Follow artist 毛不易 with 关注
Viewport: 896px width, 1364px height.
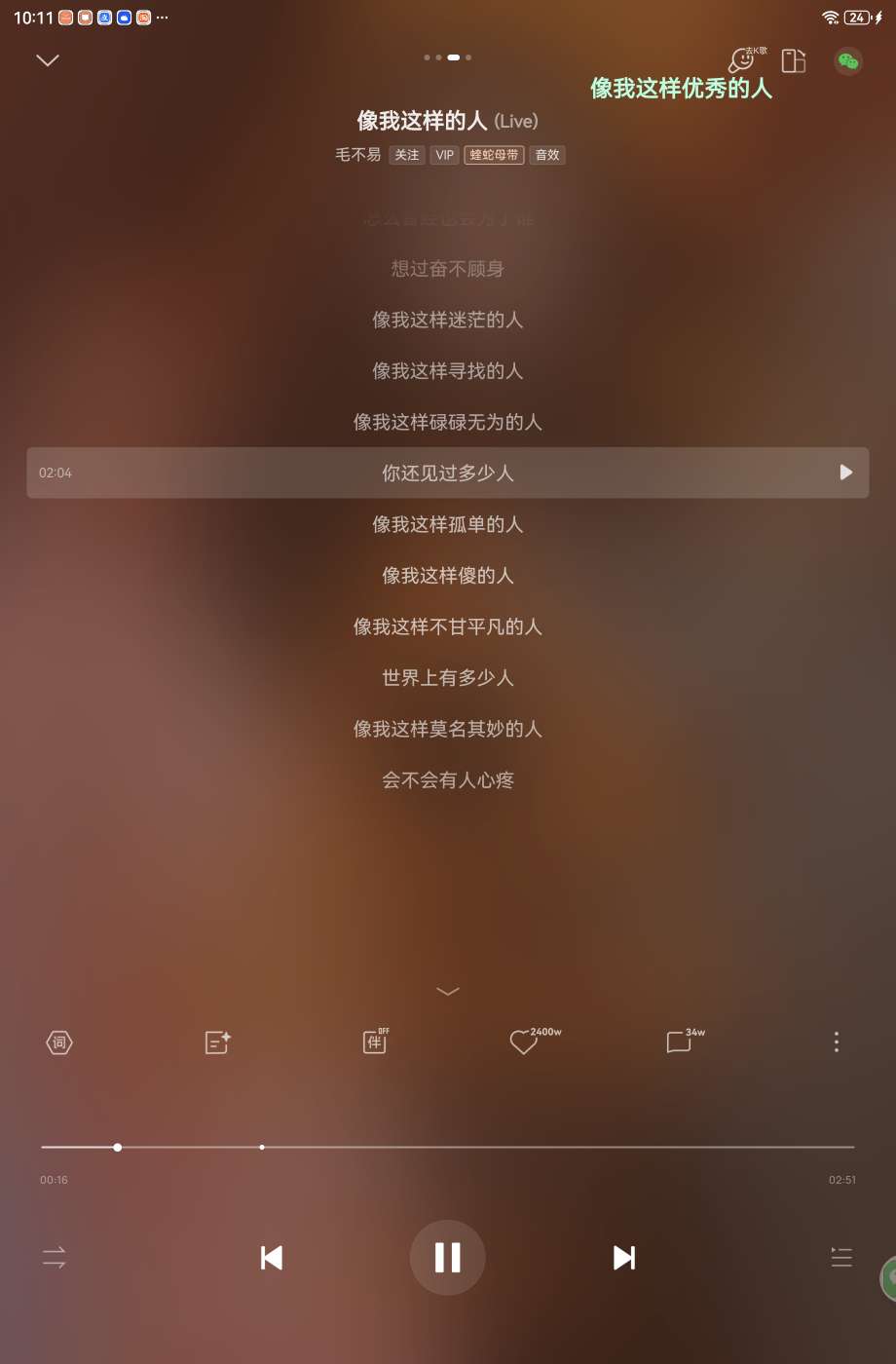(x=407, y=155)
